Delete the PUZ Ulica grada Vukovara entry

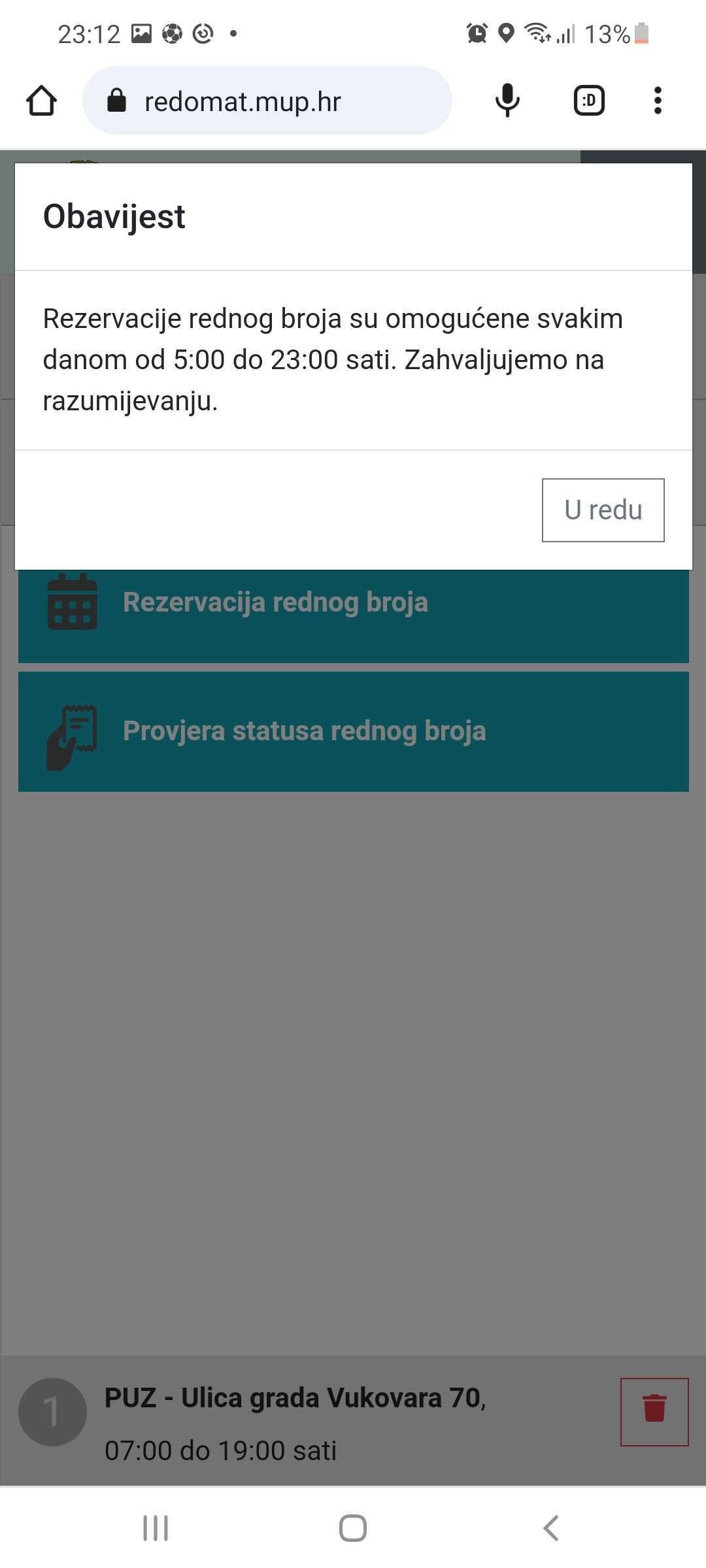pyautogui.click(x=654, y=1412)
